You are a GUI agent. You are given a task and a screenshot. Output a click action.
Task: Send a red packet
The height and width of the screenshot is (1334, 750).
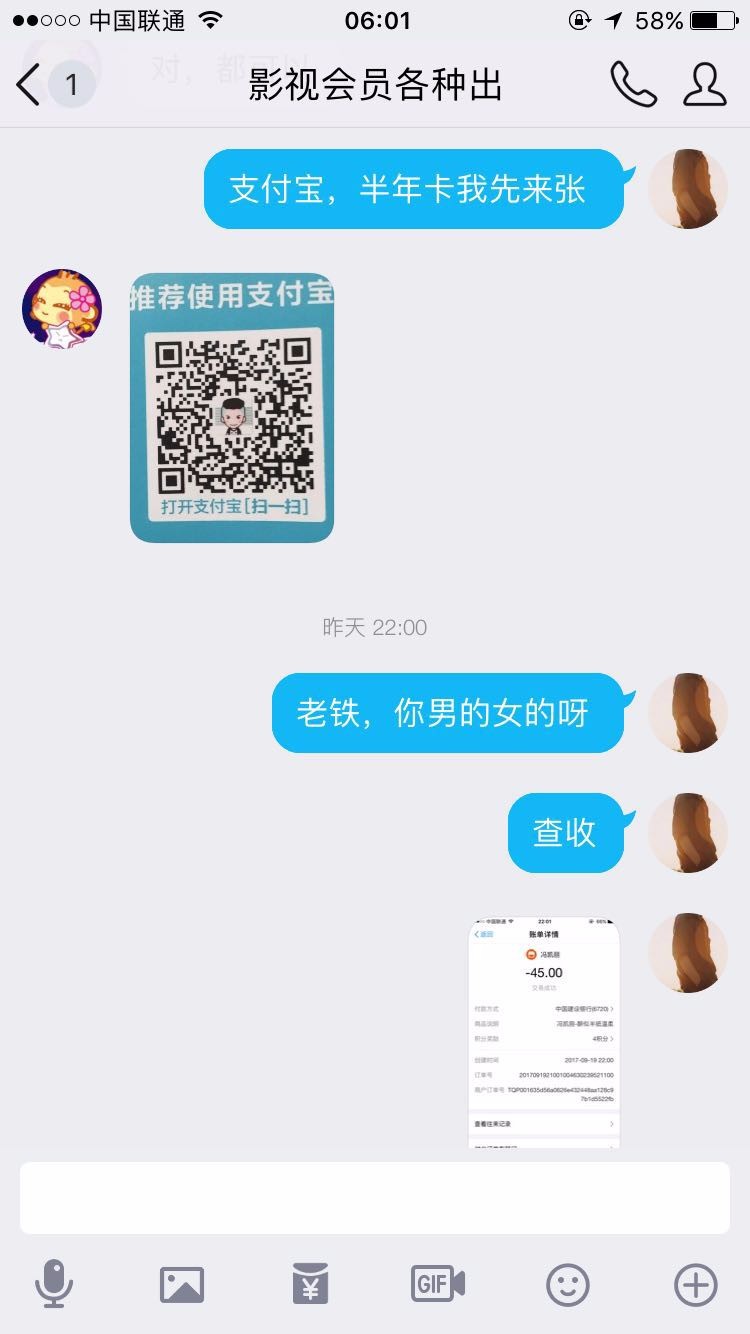[x=310, y=1284]
